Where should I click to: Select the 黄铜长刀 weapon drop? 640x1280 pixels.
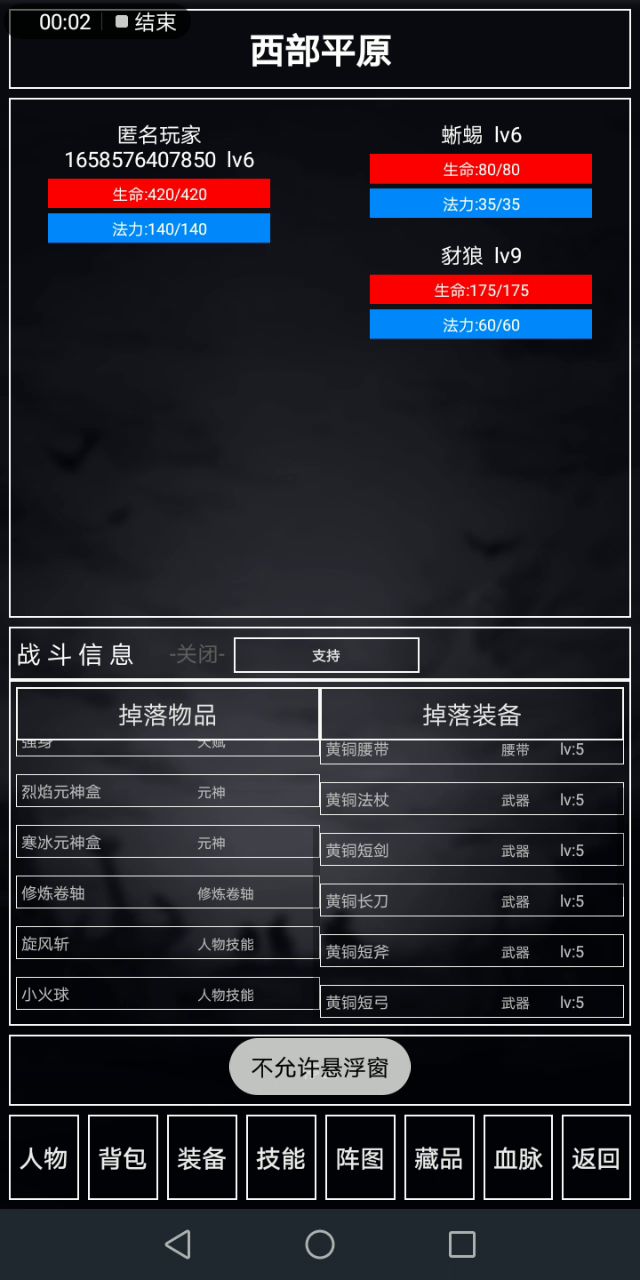pyautogui.click(x=472, y=901)
